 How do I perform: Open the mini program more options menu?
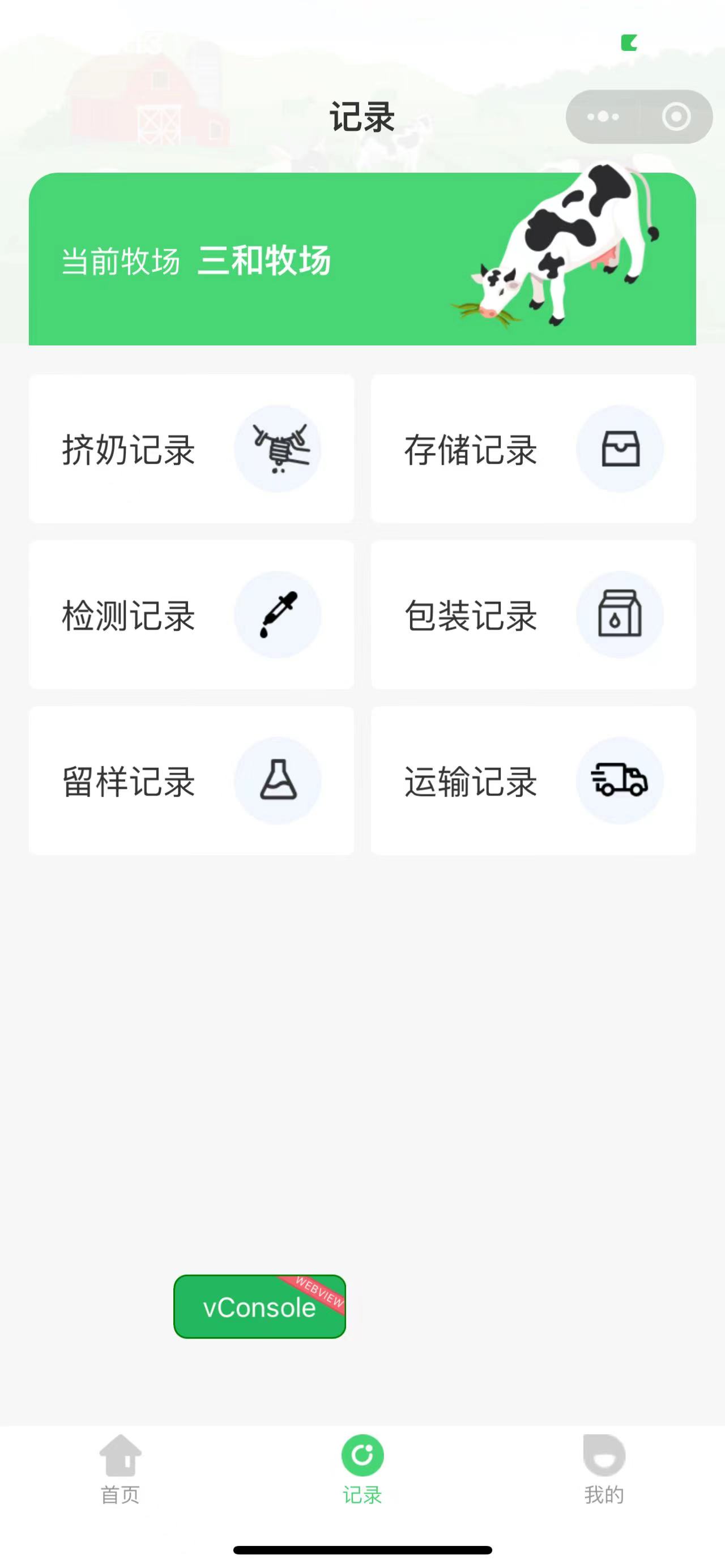[x=603, y=117]
